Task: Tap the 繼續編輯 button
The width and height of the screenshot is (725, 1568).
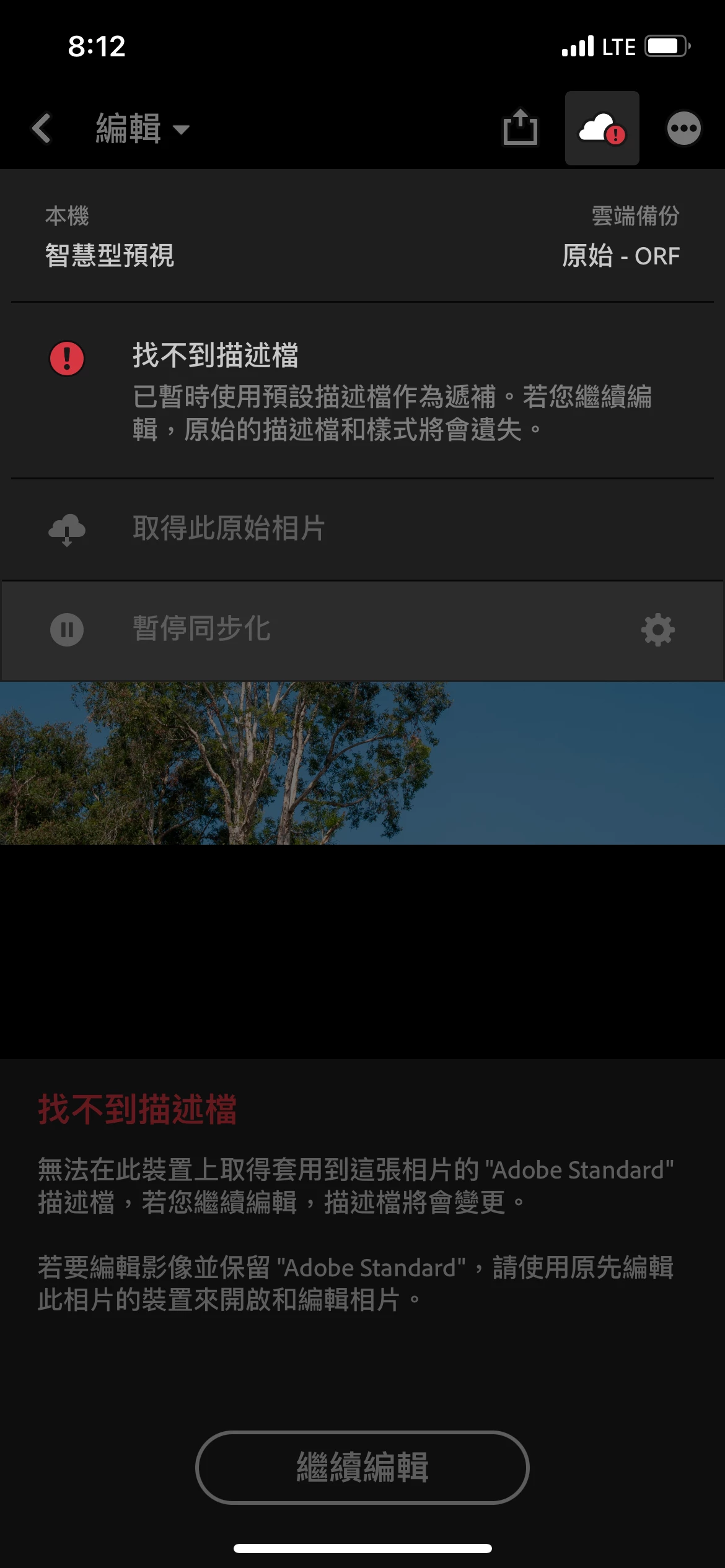Action: tap(362, 1467)
